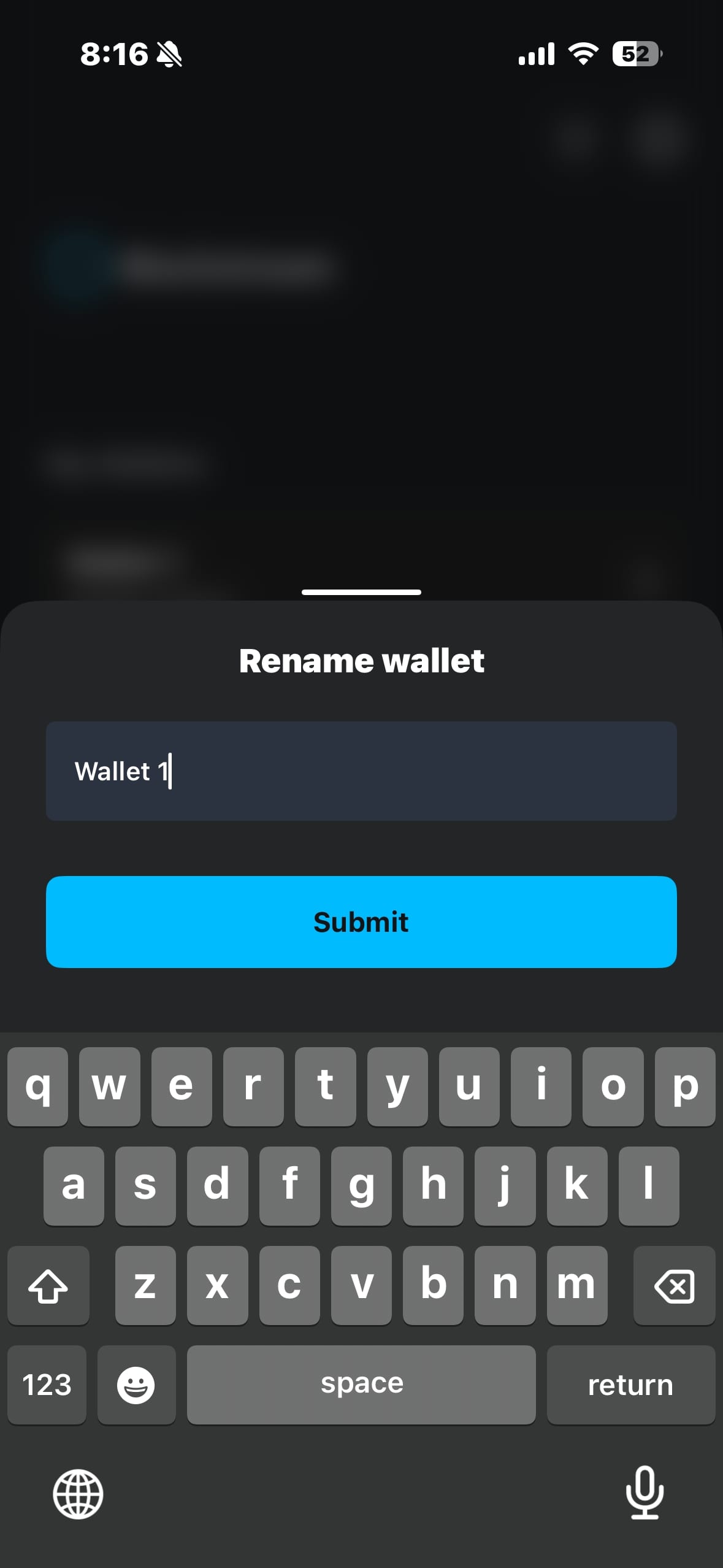Hit the backspace key
This screenshot has height=1568, width=723.
coord(673,1285)
